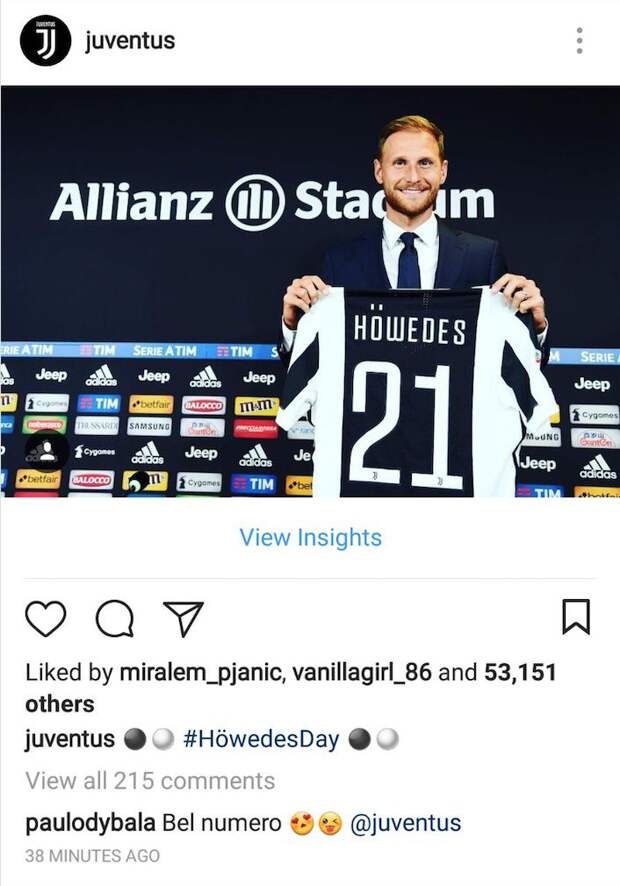Like this post with the heart icon
Viewport: 620px width, 886px height.
click(45, 617)
